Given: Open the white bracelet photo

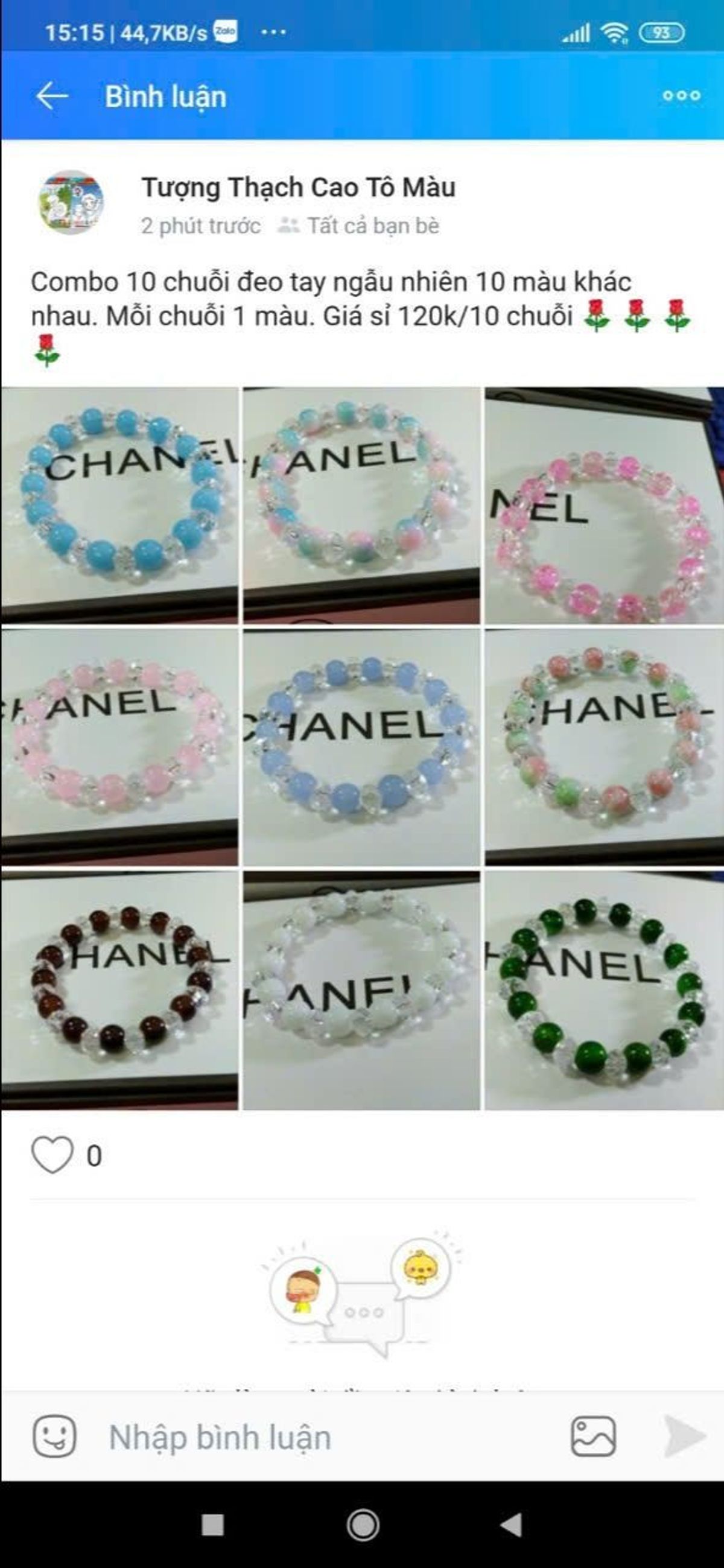Looking at the screenshot, I should (x=361, y=990).
